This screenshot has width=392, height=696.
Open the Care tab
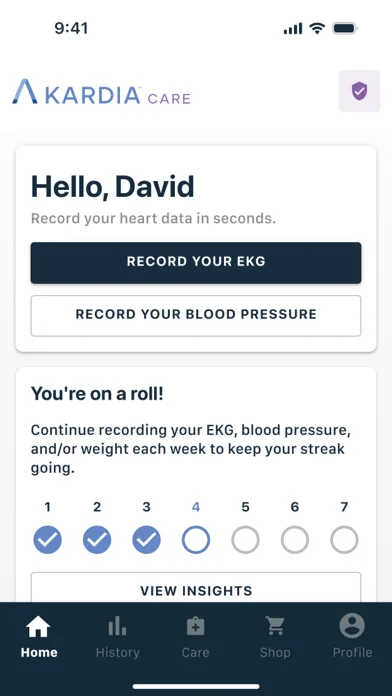pos(195,637)
